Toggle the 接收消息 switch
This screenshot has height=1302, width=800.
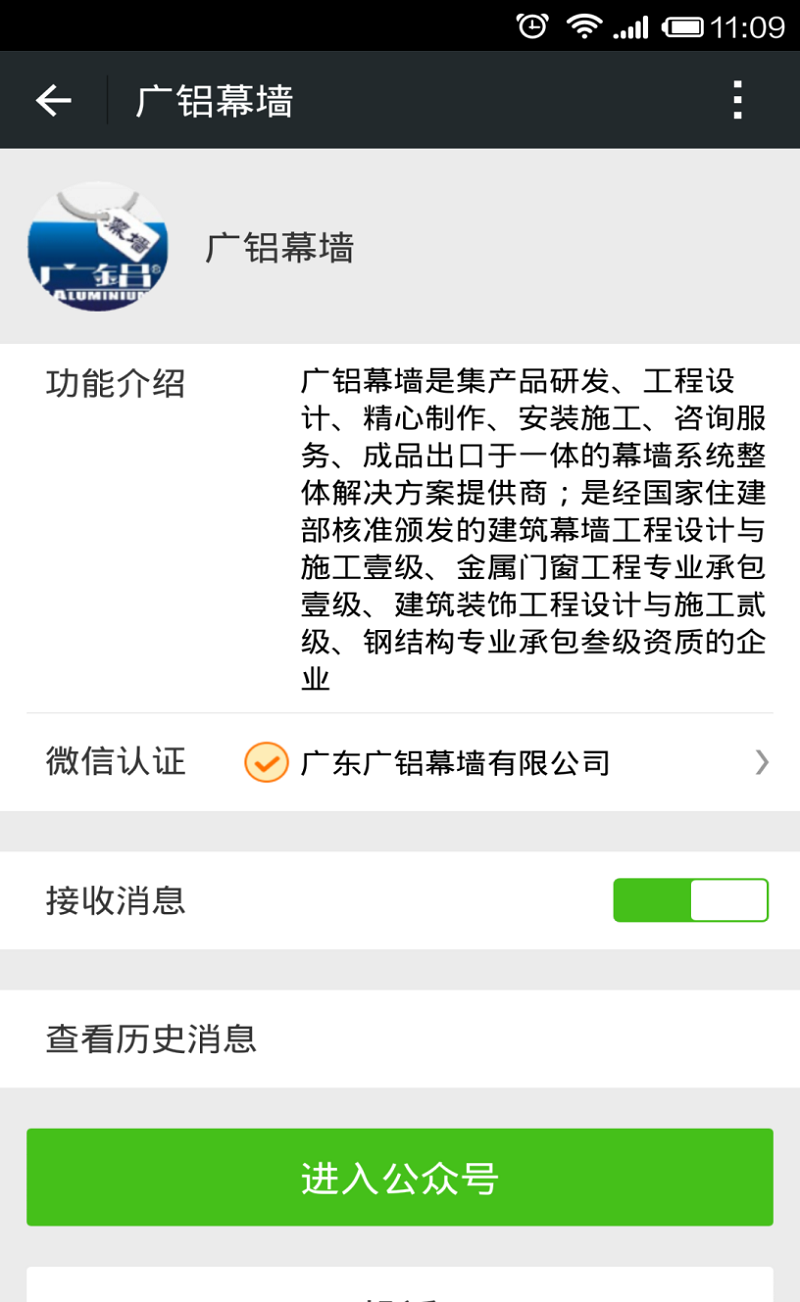coord(690,900)
